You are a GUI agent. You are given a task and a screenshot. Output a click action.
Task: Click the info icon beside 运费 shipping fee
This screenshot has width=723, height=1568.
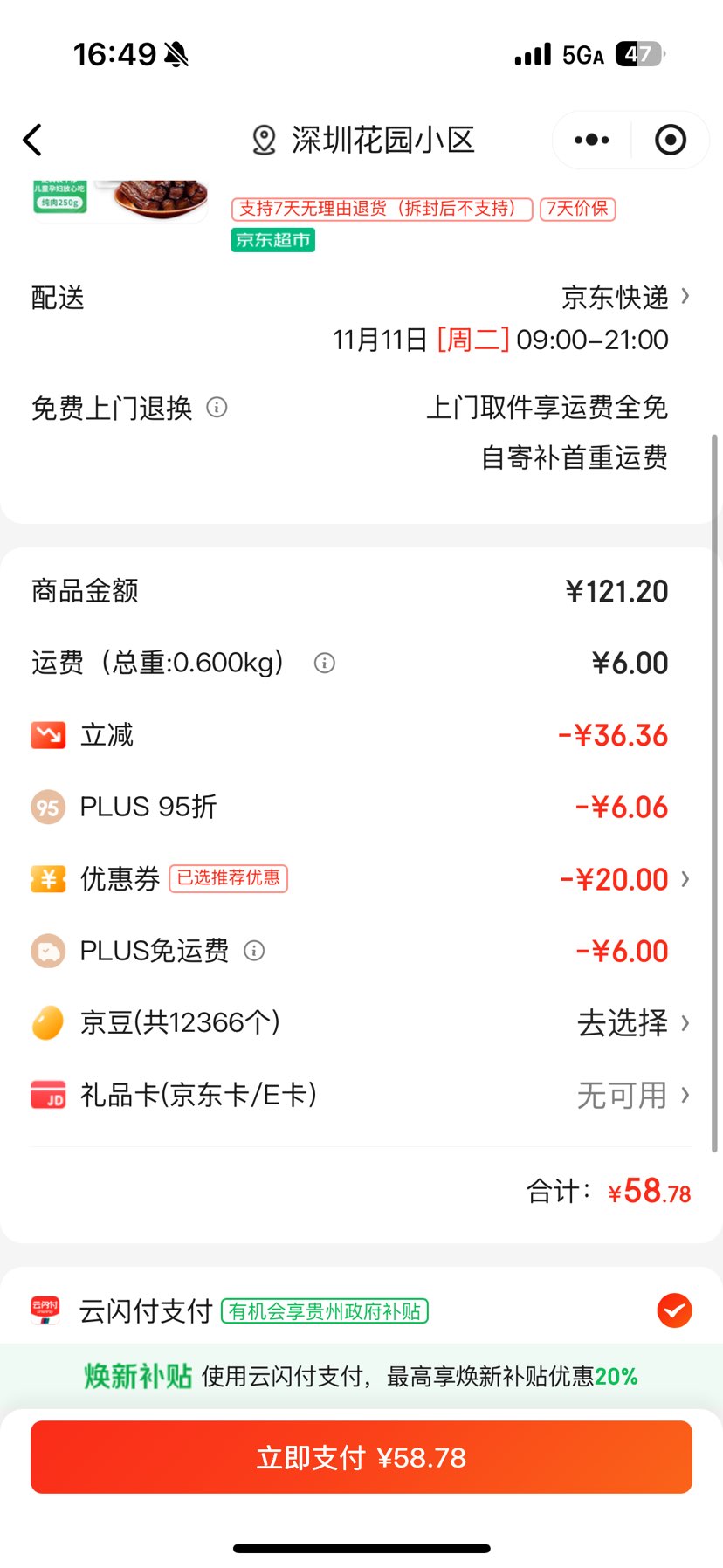324,663
